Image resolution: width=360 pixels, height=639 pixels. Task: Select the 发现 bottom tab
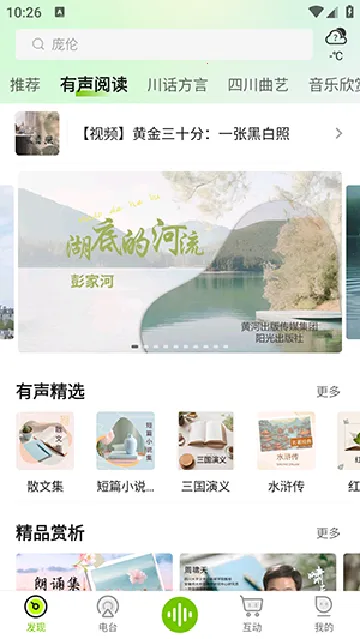click(x=36, y=614)
